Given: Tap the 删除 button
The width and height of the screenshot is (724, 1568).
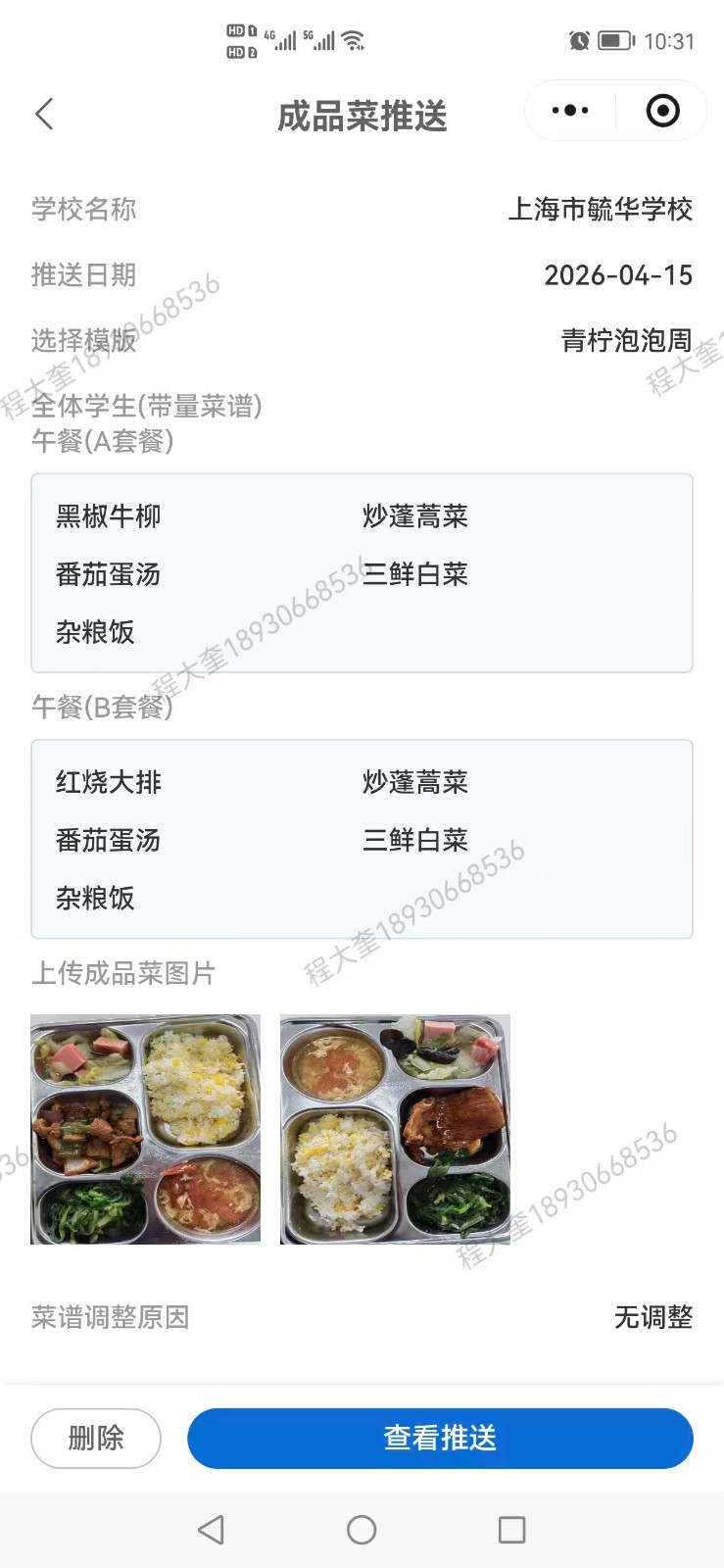Looking at the screenshot, I should (96, 1438).
